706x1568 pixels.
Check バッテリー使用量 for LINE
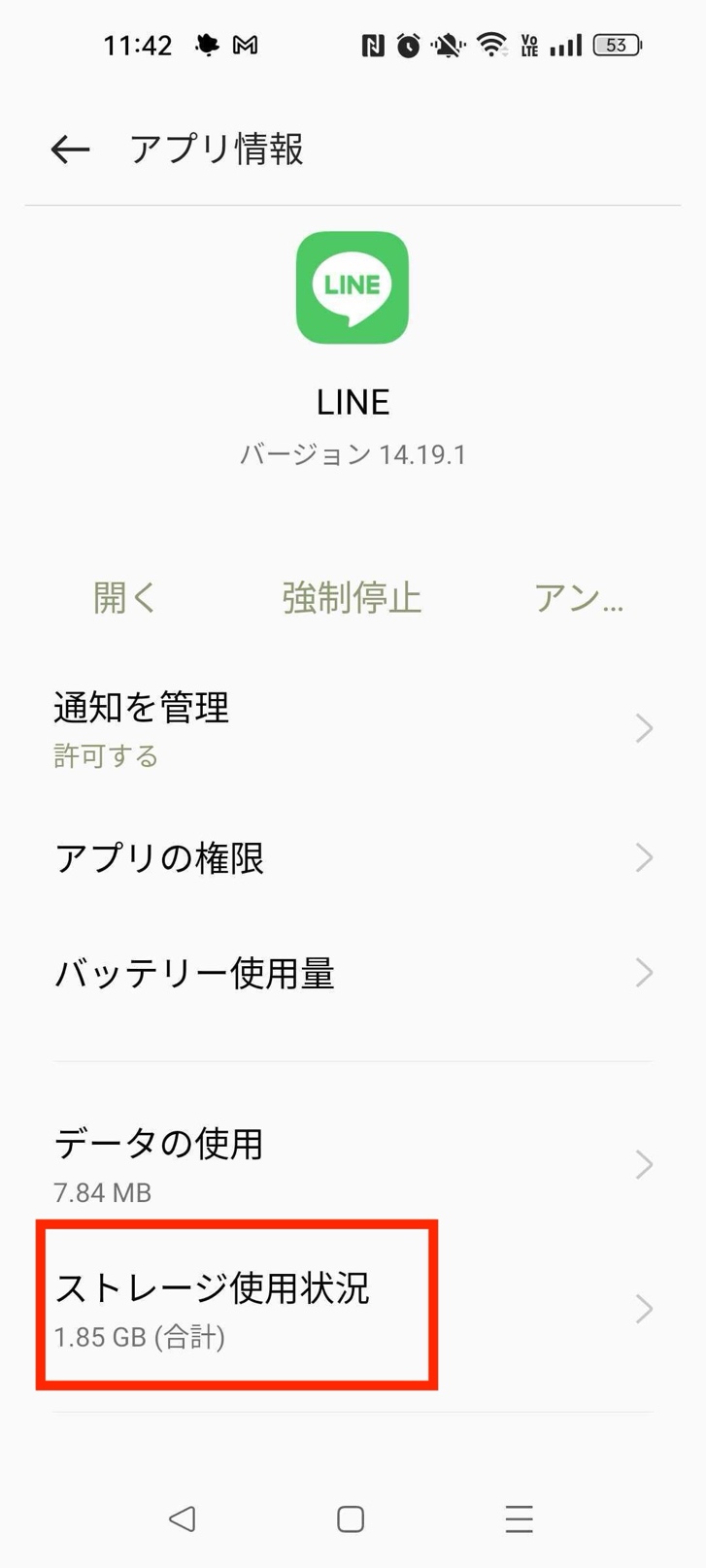353,973
